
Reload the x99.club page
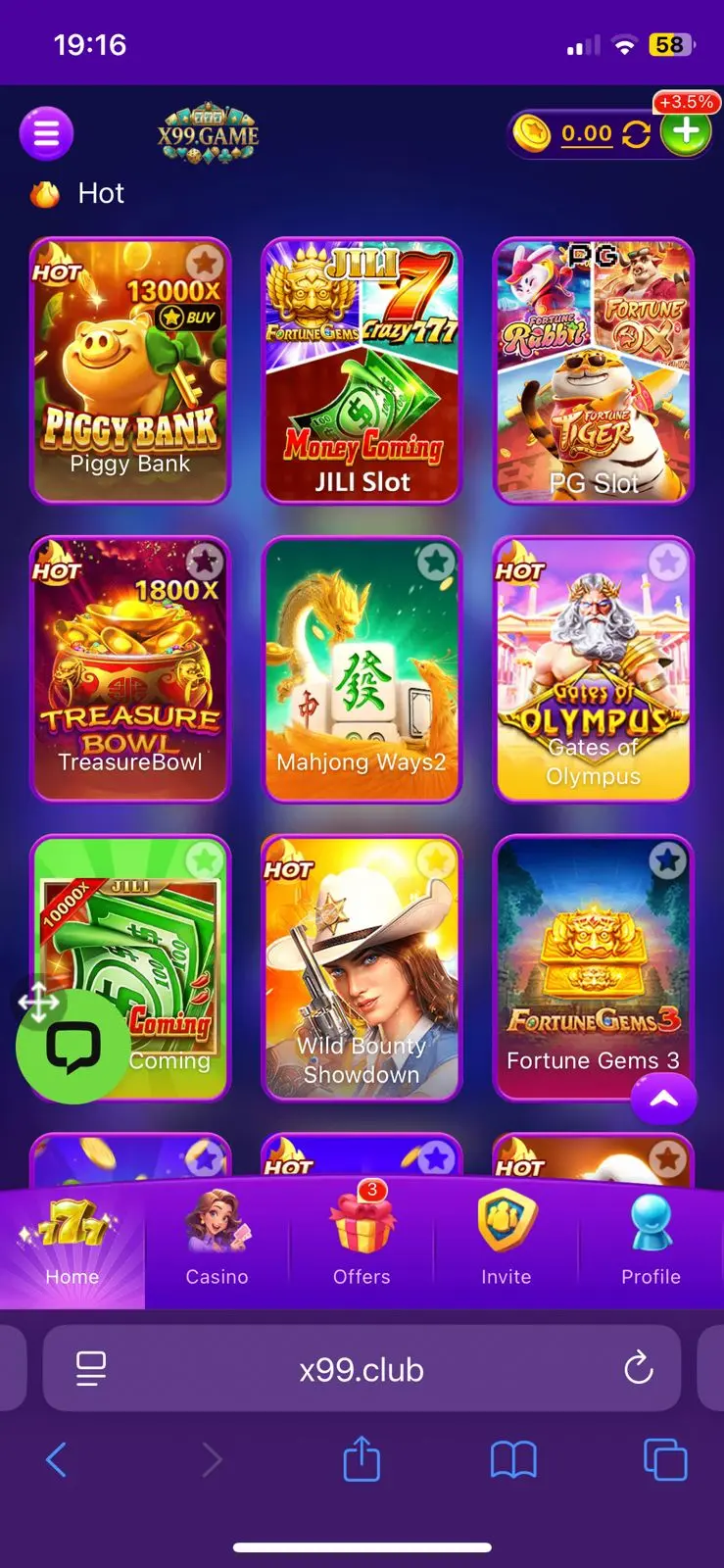click(638, 1368)
